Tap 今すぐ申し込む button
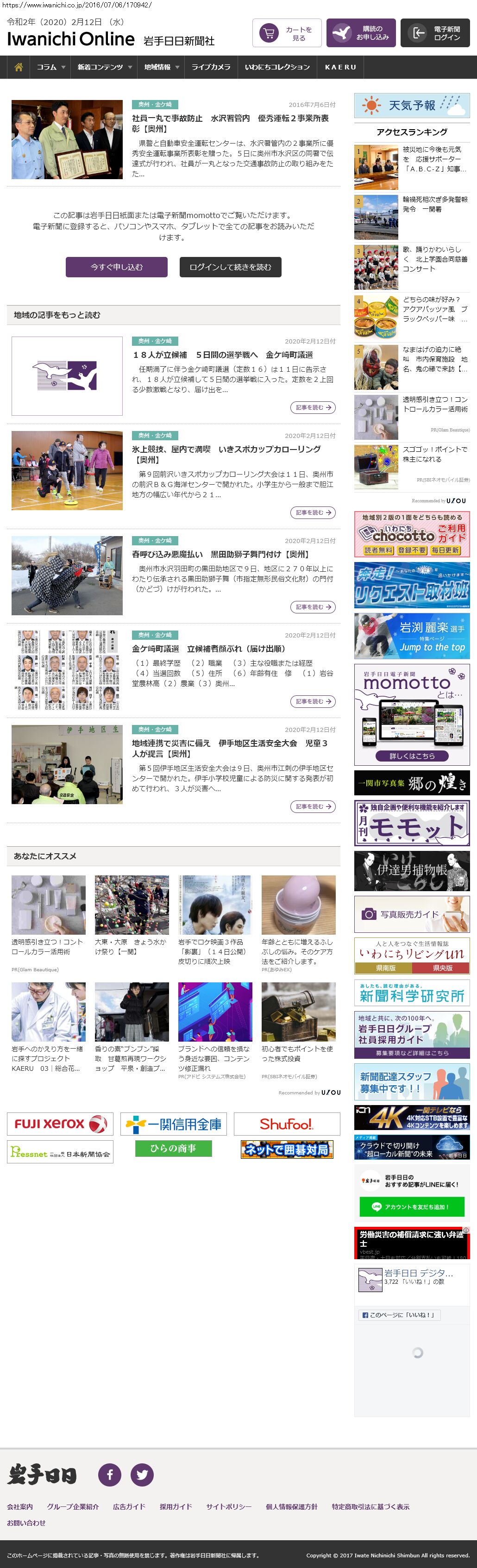This screenshot has width=477, height=1568. click(x=116, y=267)
